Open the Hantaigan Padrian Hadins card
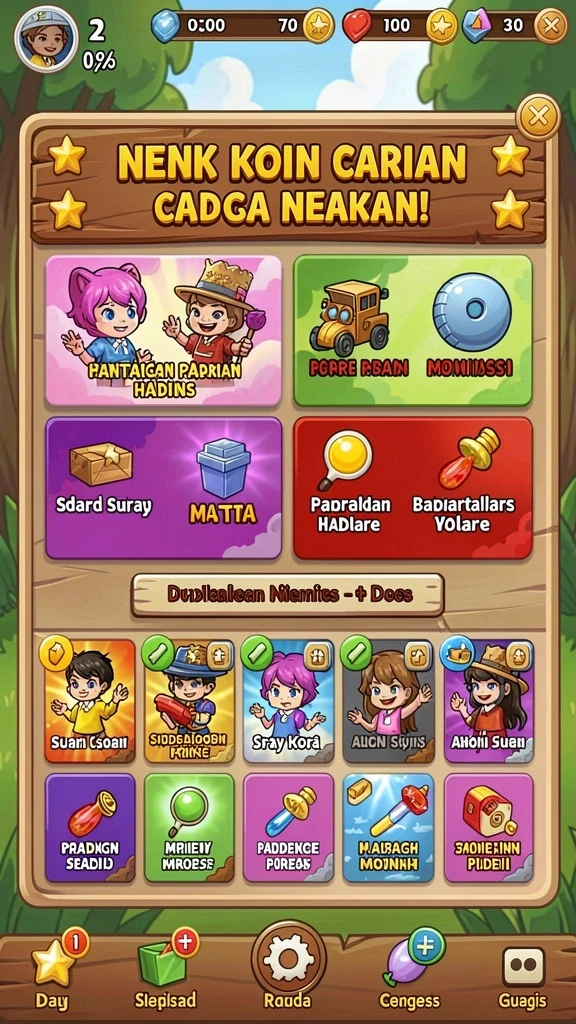 (163, 330)
